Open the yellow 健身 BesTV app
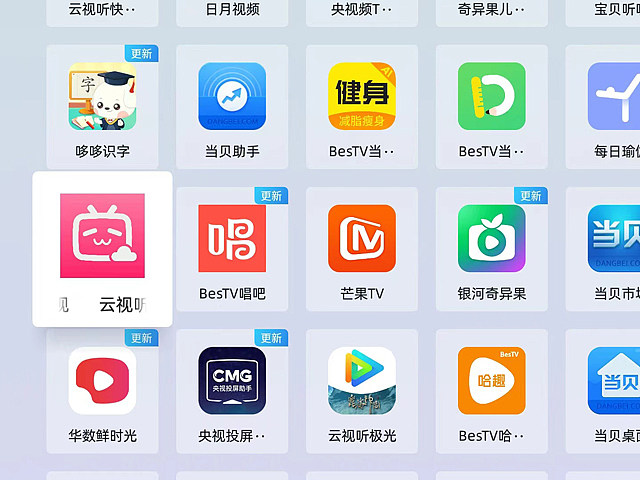The image size is (640, 480). [362, 98]
